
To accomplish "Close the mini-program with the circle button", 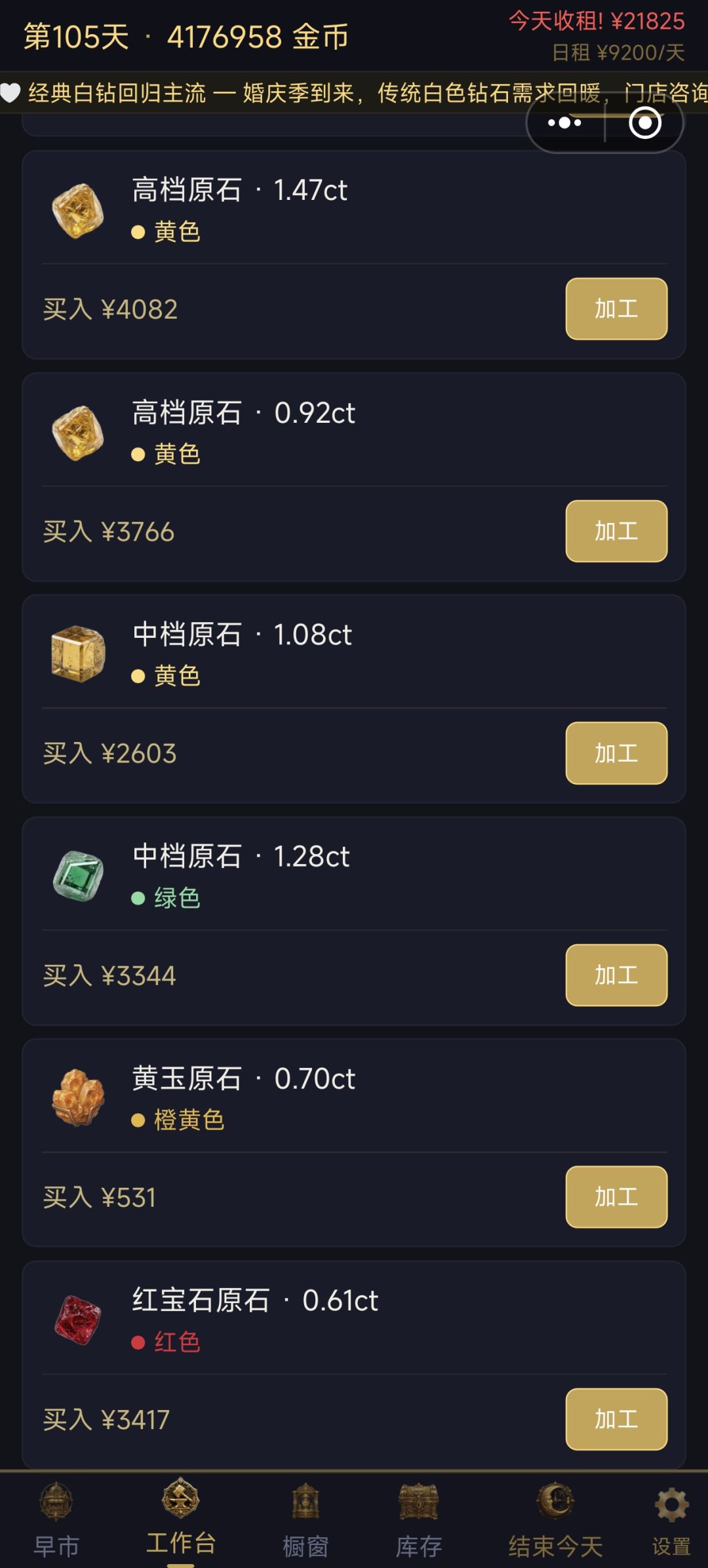I will click(645, 123).
